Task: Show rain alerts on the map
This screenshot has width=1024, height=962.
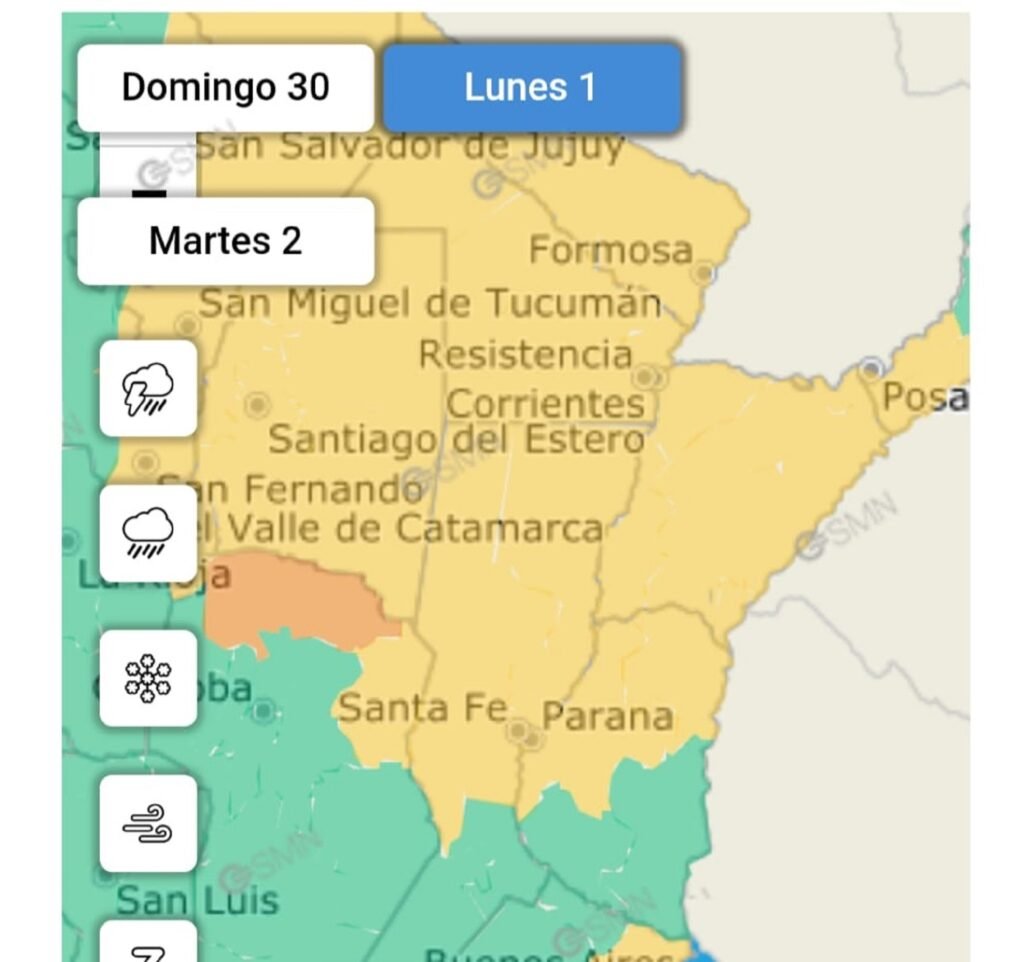Action: tap(148, 533)
